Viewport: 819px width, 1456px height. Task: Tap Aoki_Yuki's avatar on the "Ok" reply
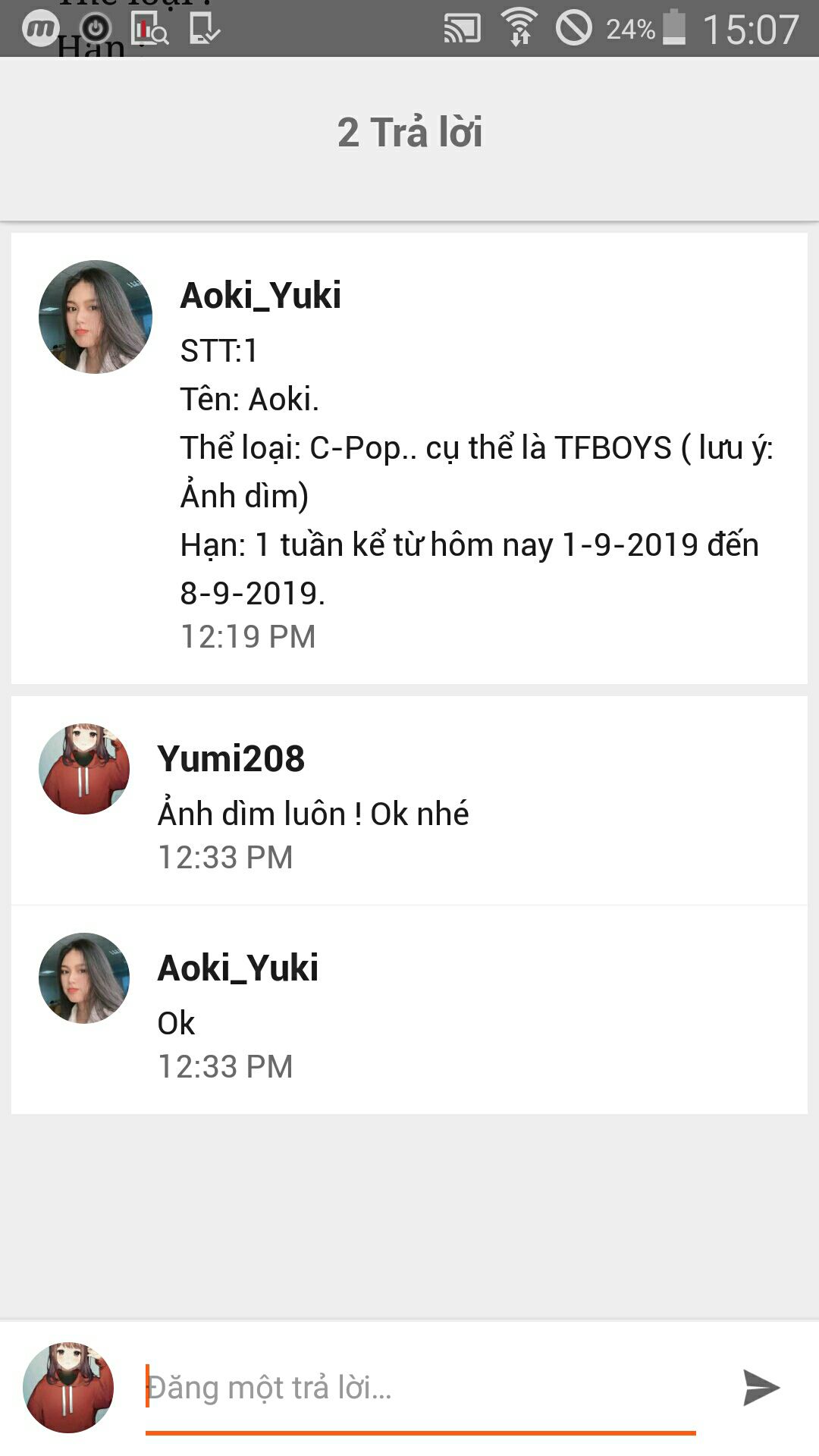(84, 978)
